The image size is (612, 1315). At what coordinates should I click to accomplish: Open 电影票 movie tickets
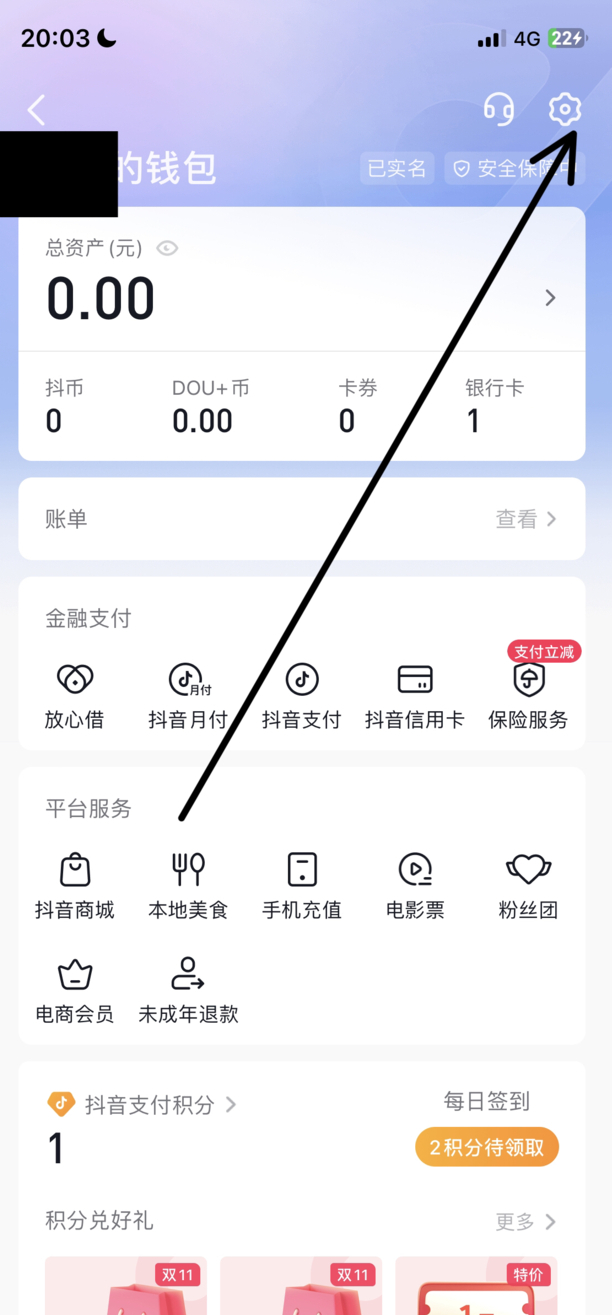pyautogui.click(x=415, y=886)
